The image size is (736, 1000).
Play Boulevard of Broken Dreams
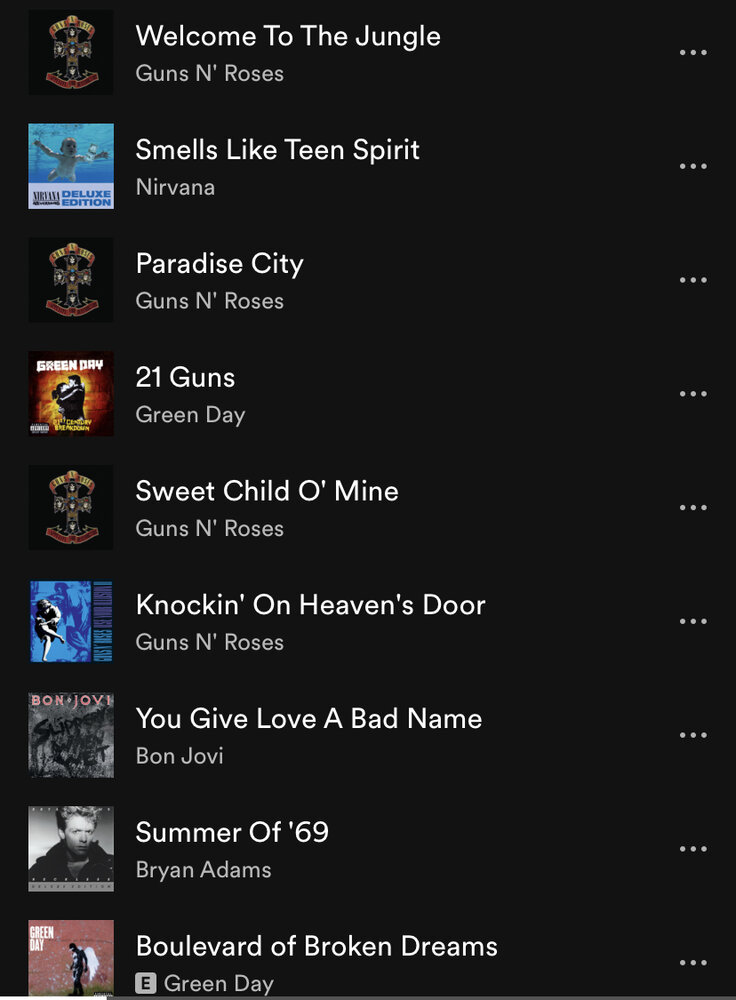click(316, 947)
